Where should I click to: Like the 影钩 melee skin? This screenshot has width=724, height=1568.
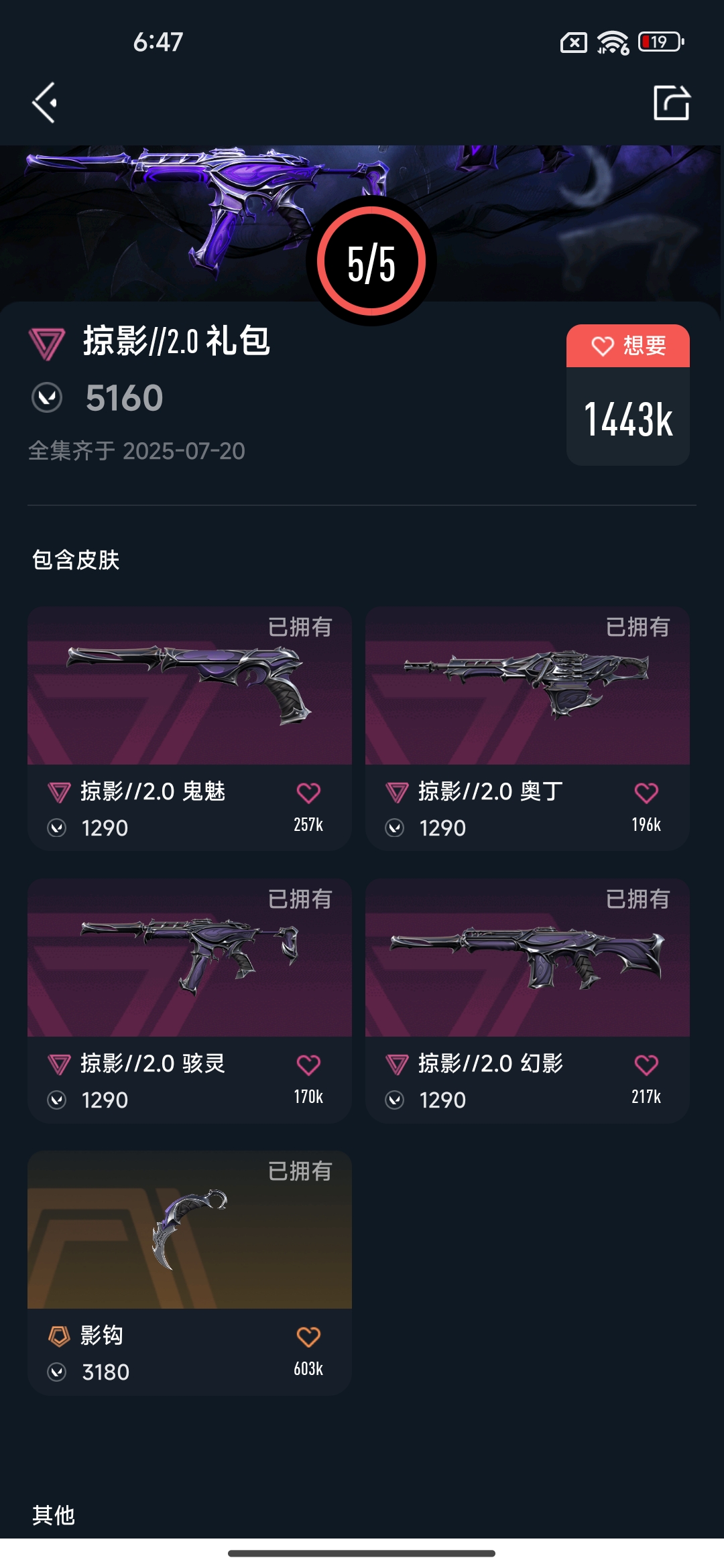click(308, 1337)
